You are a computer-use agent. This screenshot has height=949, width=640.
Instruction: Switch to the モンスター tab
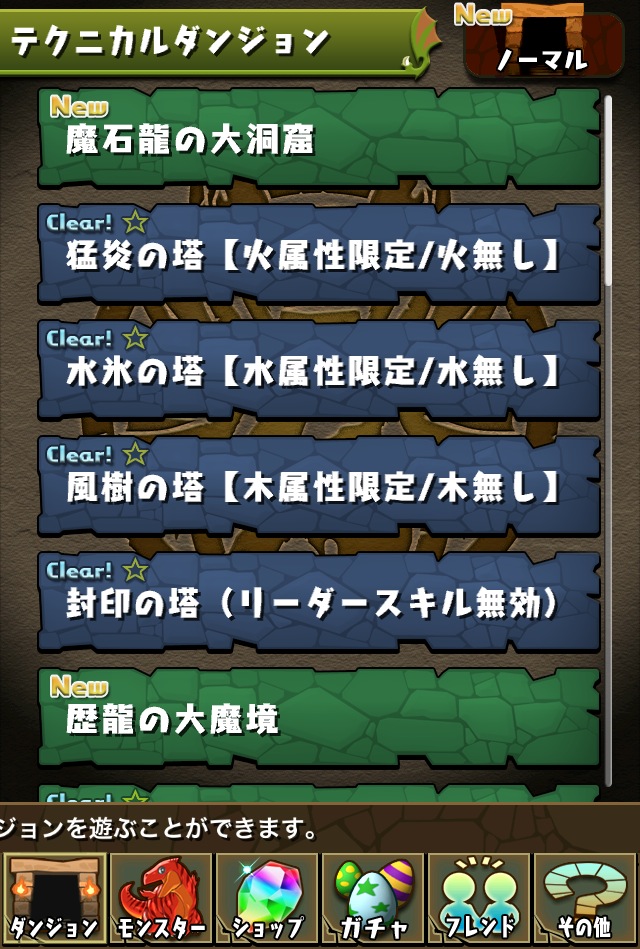coord(160,898)
